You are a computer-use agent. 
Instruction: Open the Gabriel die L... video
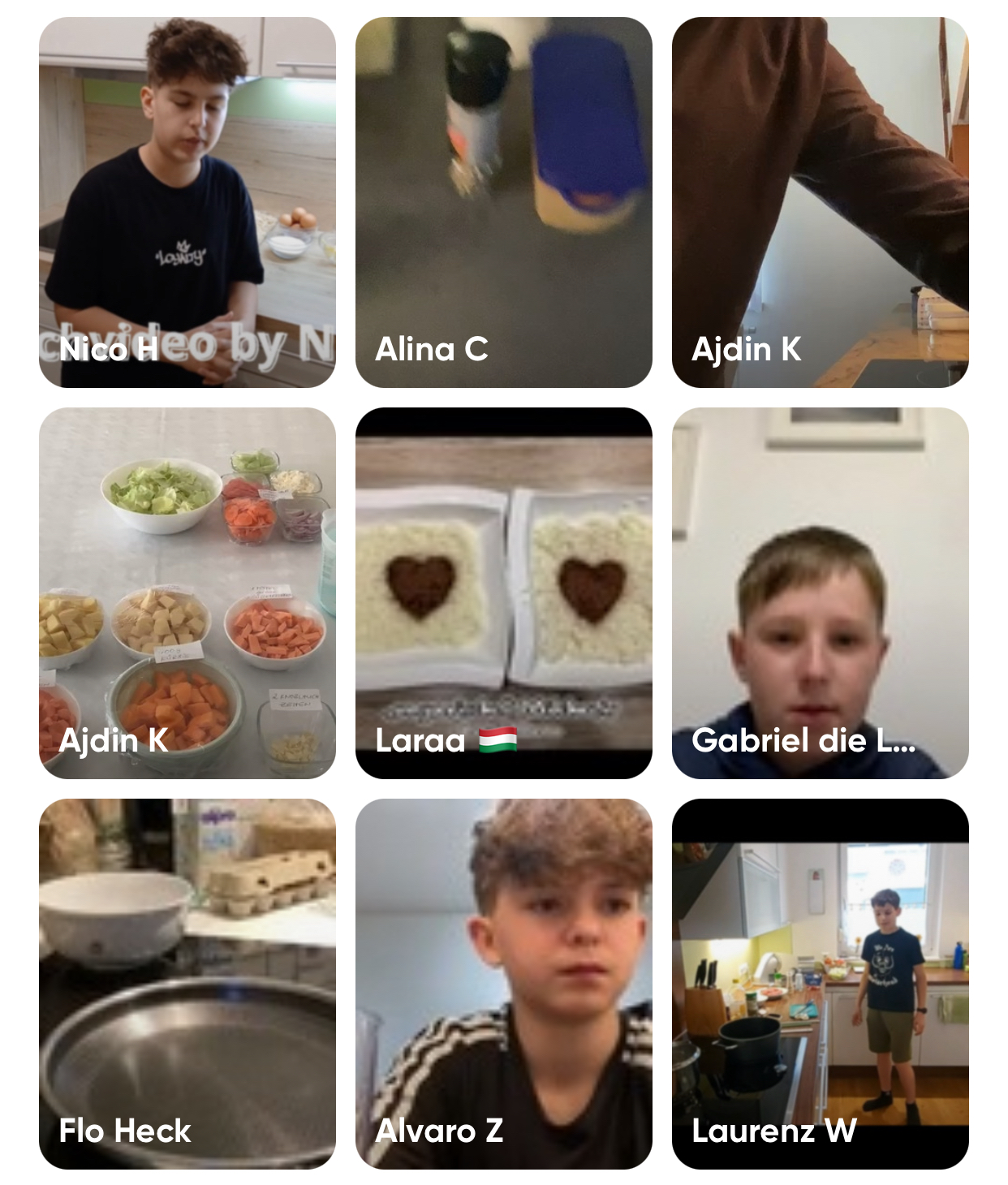coord(820,592)
